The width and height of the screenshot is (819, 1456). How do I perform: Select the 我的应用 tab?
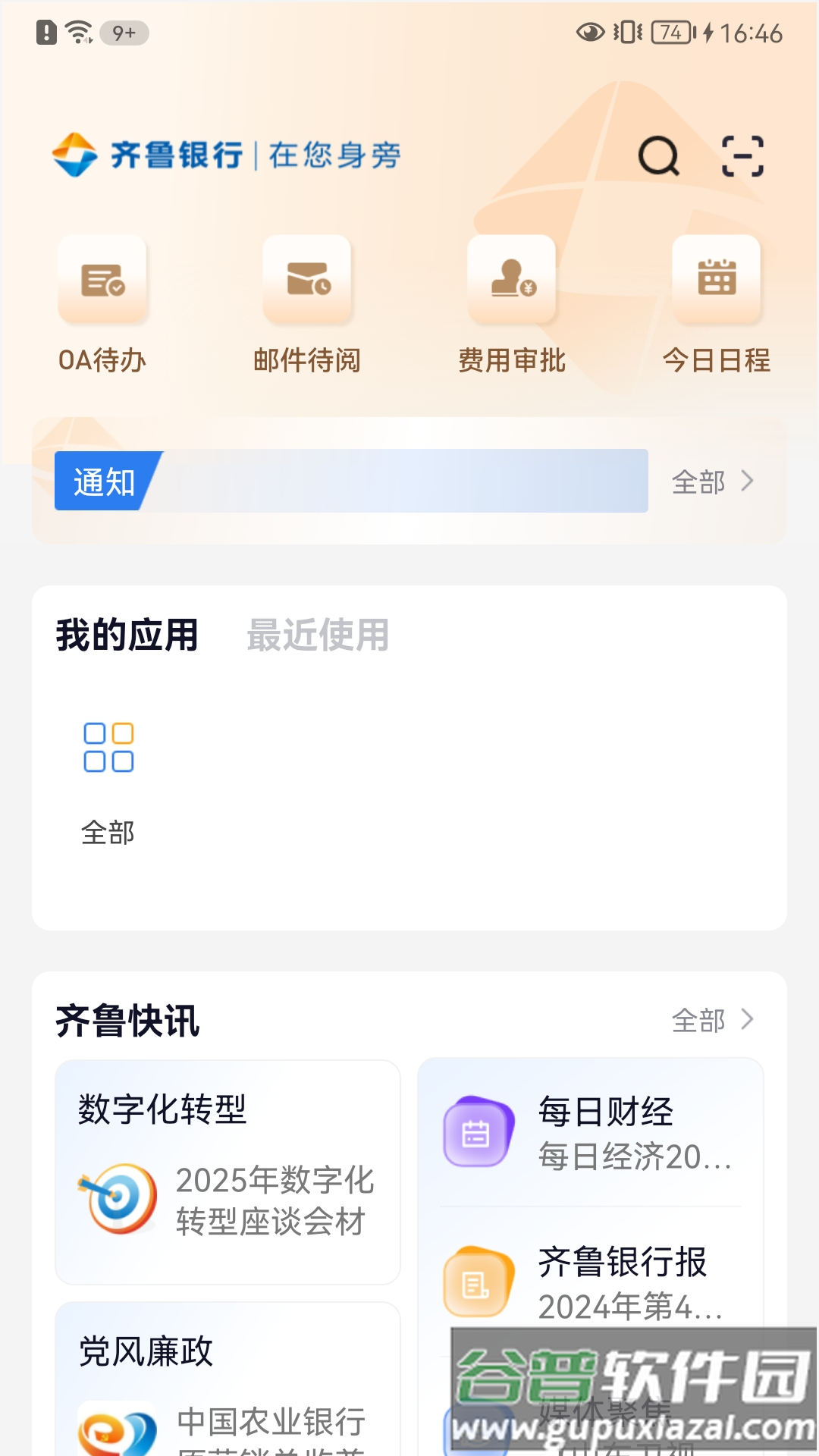pos(125,635)
